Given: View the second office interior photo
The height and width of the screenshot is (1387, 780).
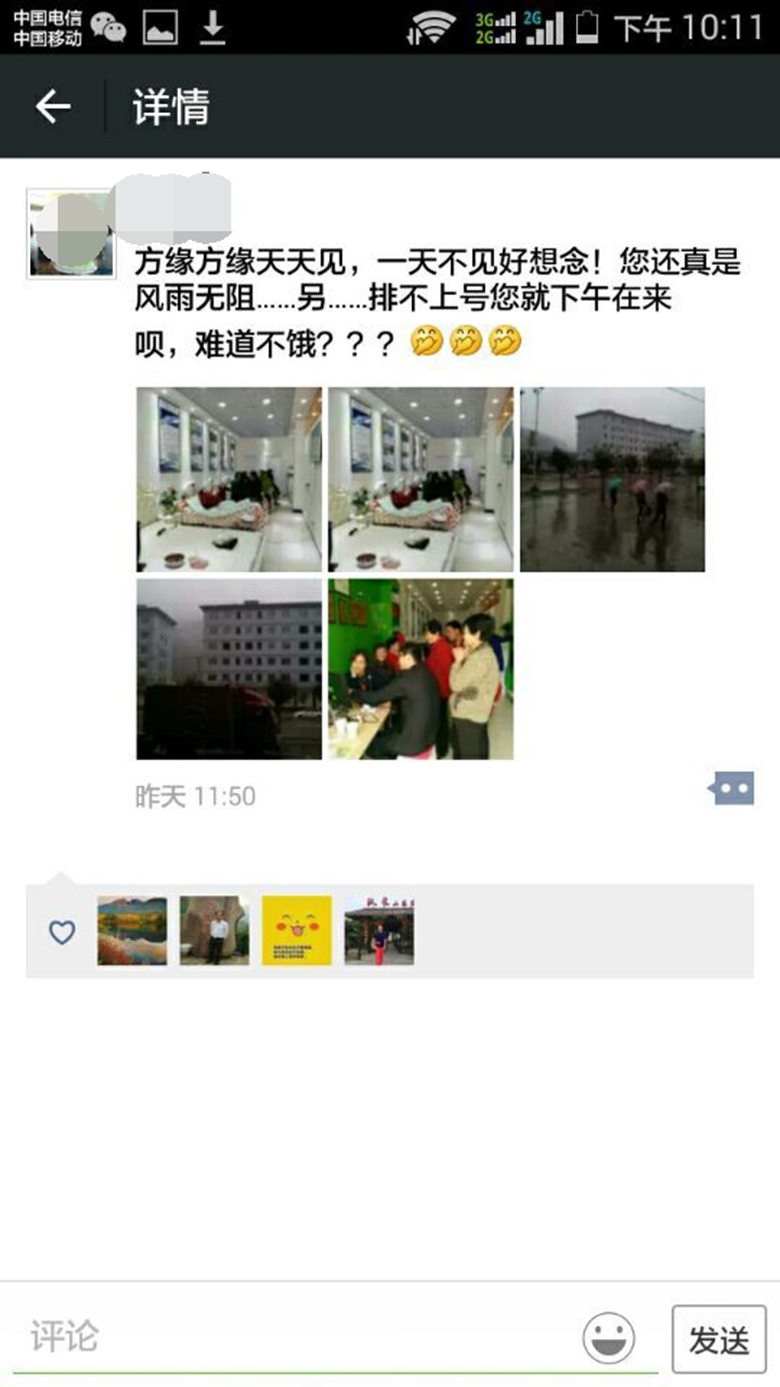Looking at the screenshot, I should [x=421, y=479].
